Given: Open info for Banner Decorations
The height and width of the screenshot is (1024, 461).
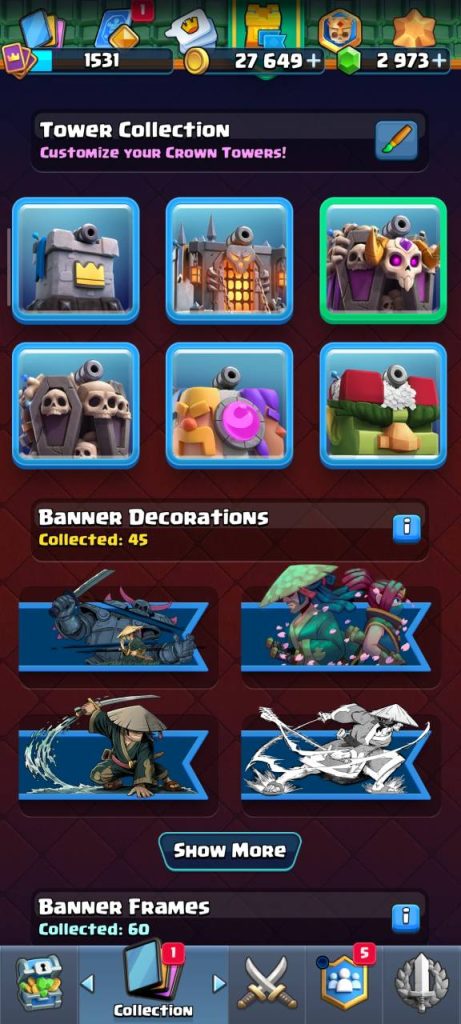Looking at the screenshot, I should [406, 528].
